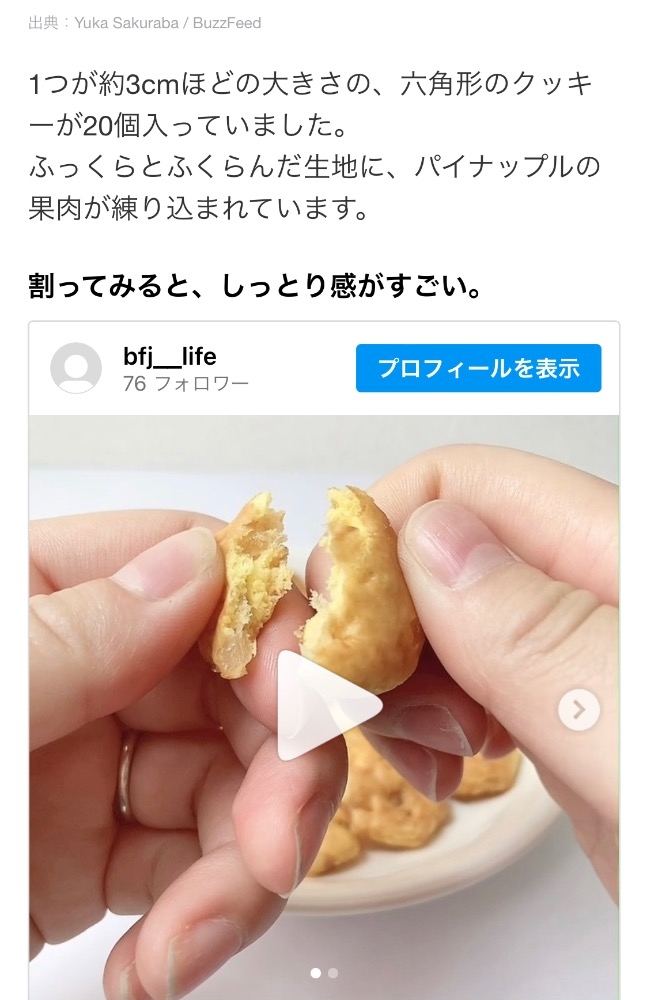Open the bfj__life account name
The height and width of the screenshot is (1000, 648).
click(x=170, y=357)
